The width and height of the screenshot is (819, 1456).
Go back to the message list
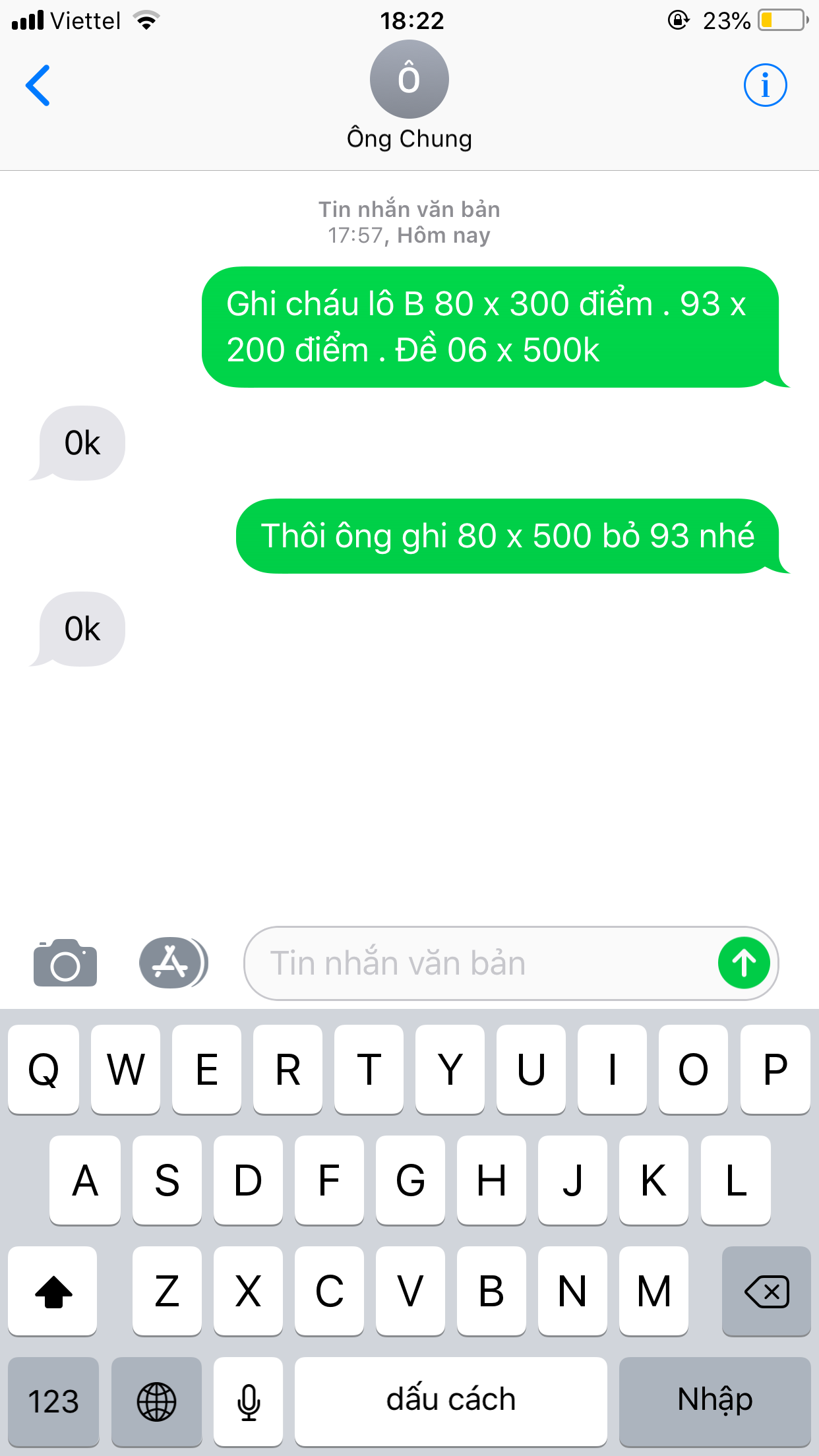(x=38, y=85)
